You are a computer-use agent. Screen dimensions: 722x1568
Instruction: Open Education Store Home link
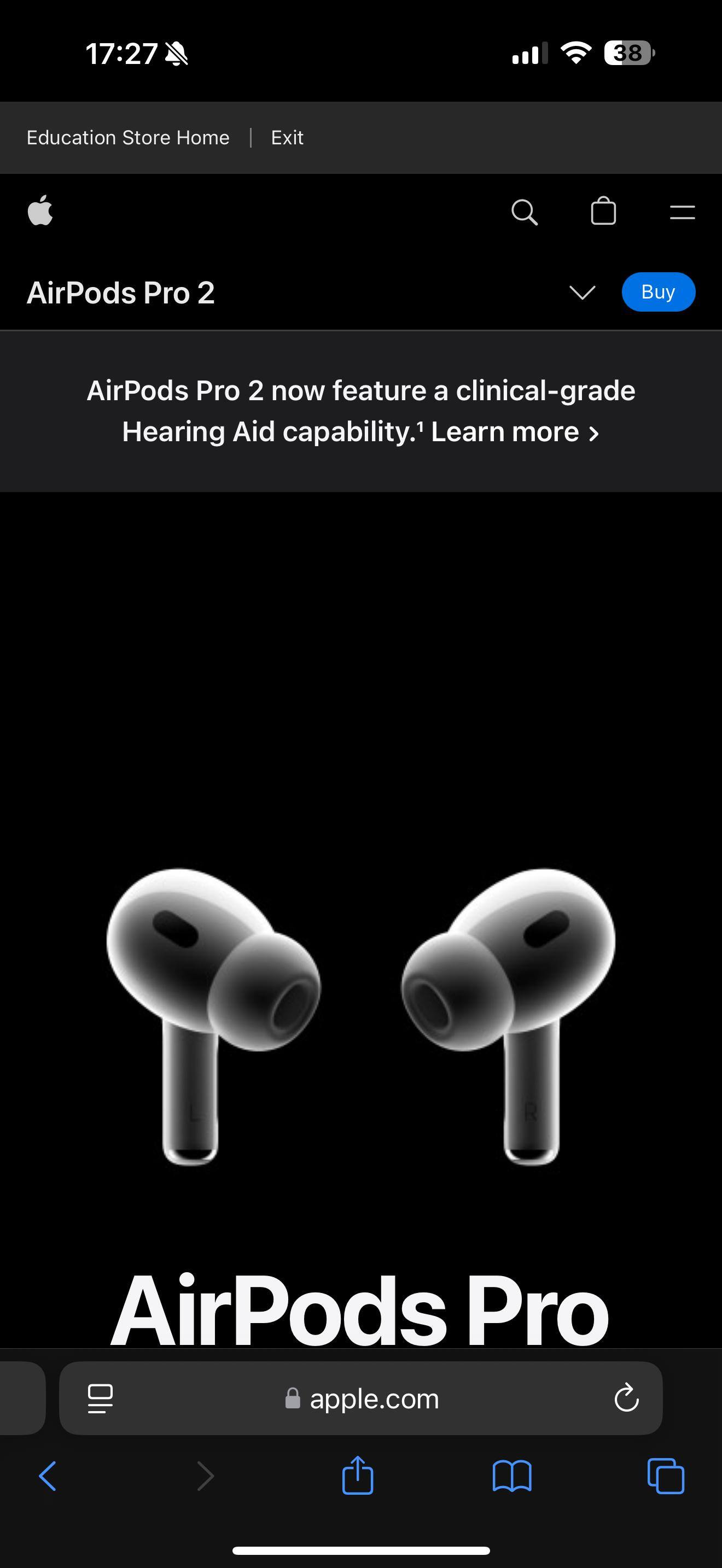pyautogui.click(x=128, y=138)
